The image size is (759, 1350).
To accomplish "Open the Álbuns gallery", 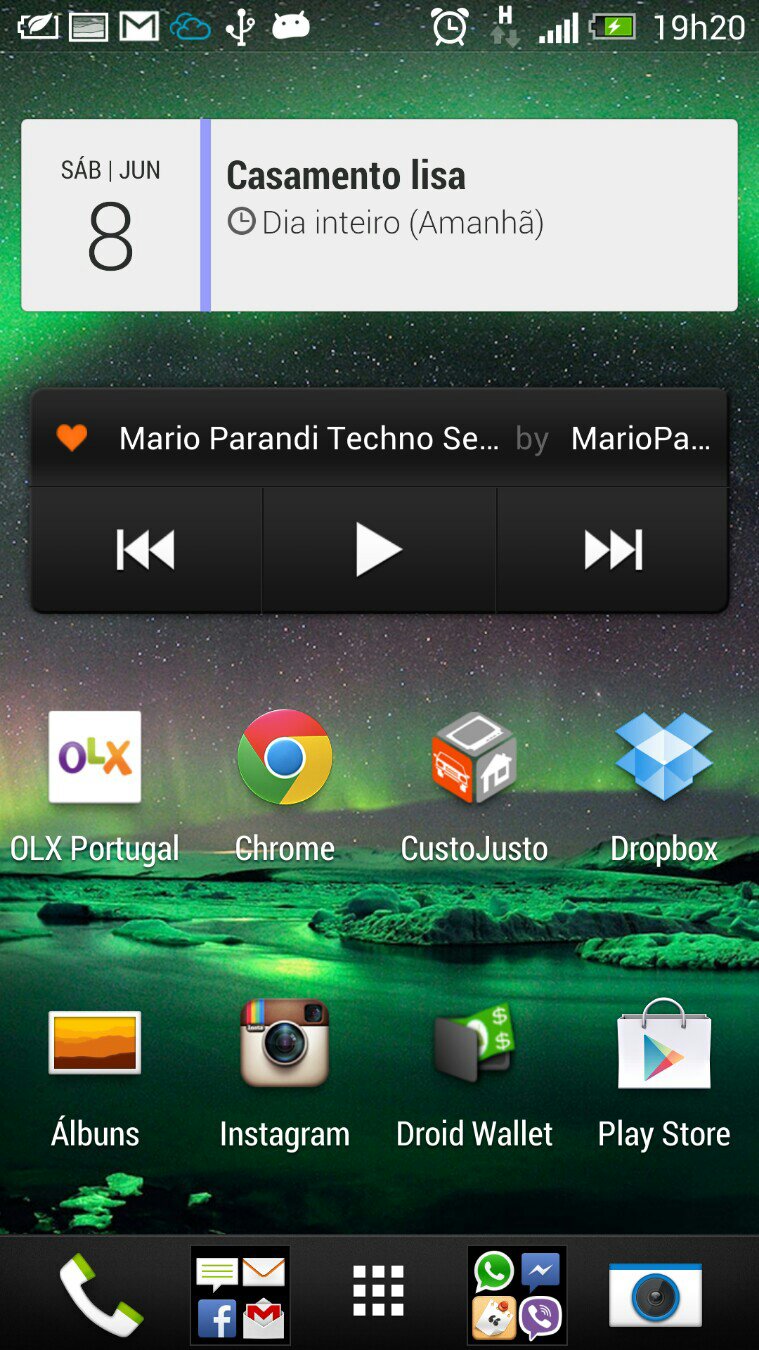I will tap(95, 1074).
